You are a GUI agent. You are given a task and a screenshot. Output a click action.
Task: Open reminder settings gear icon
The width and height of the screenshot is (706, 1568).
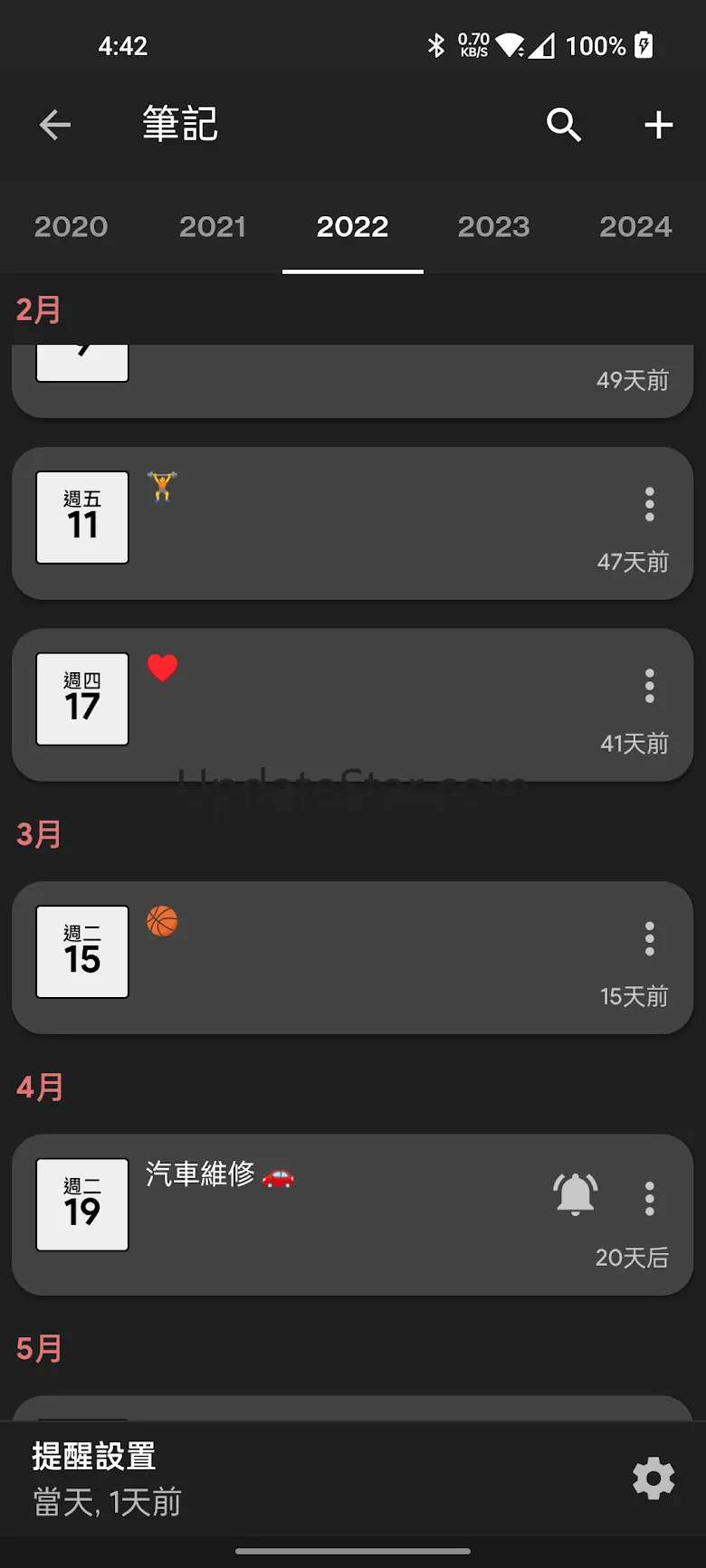pyautogui.click(x=654, y=1479)
